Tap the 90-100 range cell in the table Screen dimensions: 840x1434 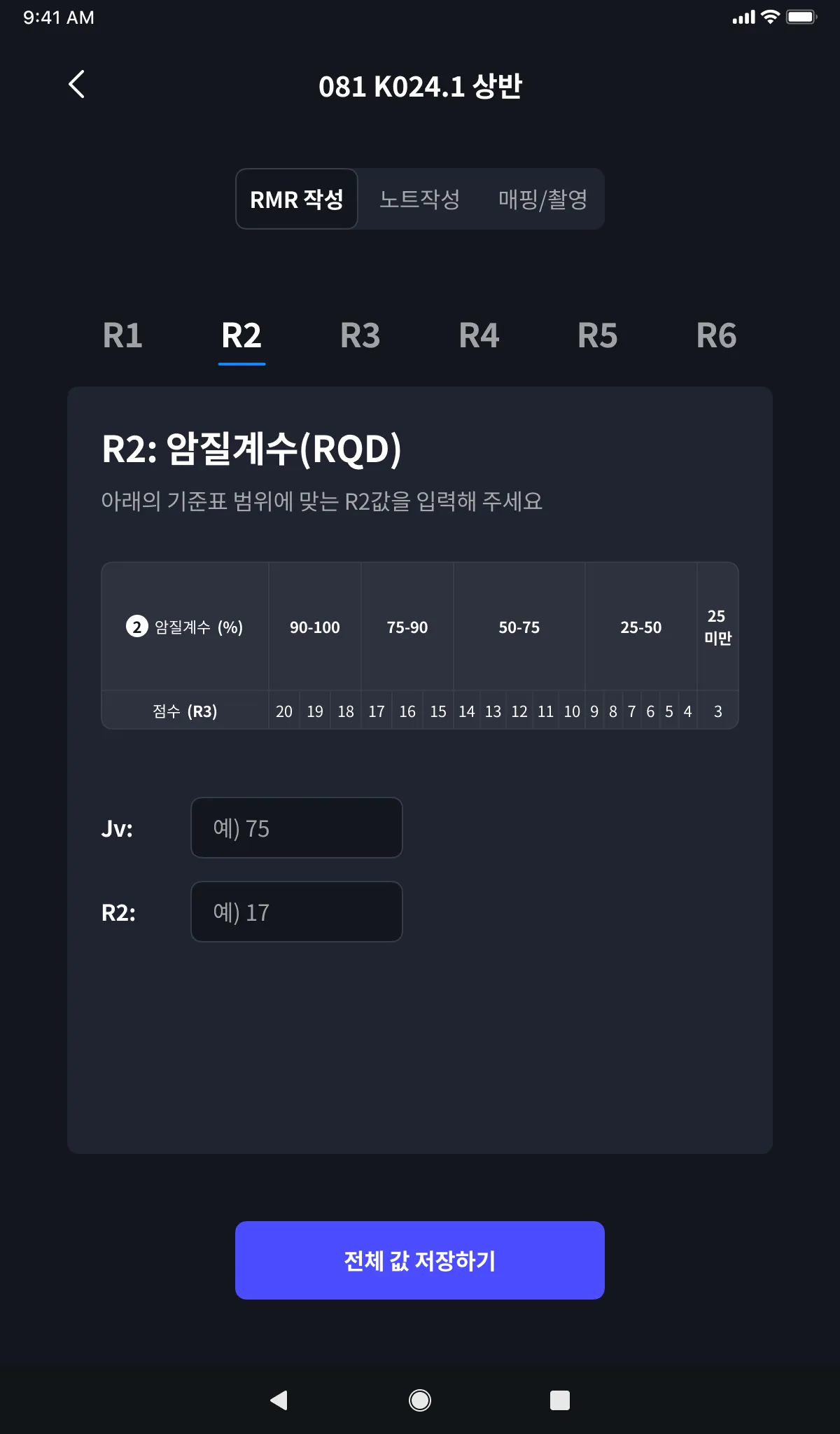(x=314, y=627)
